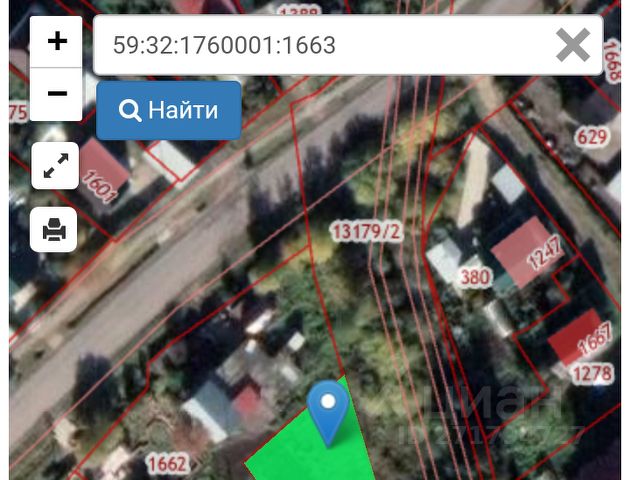Tap the Найти search button
The height and width of the screenshot is (480, 630).
[169, 110]
